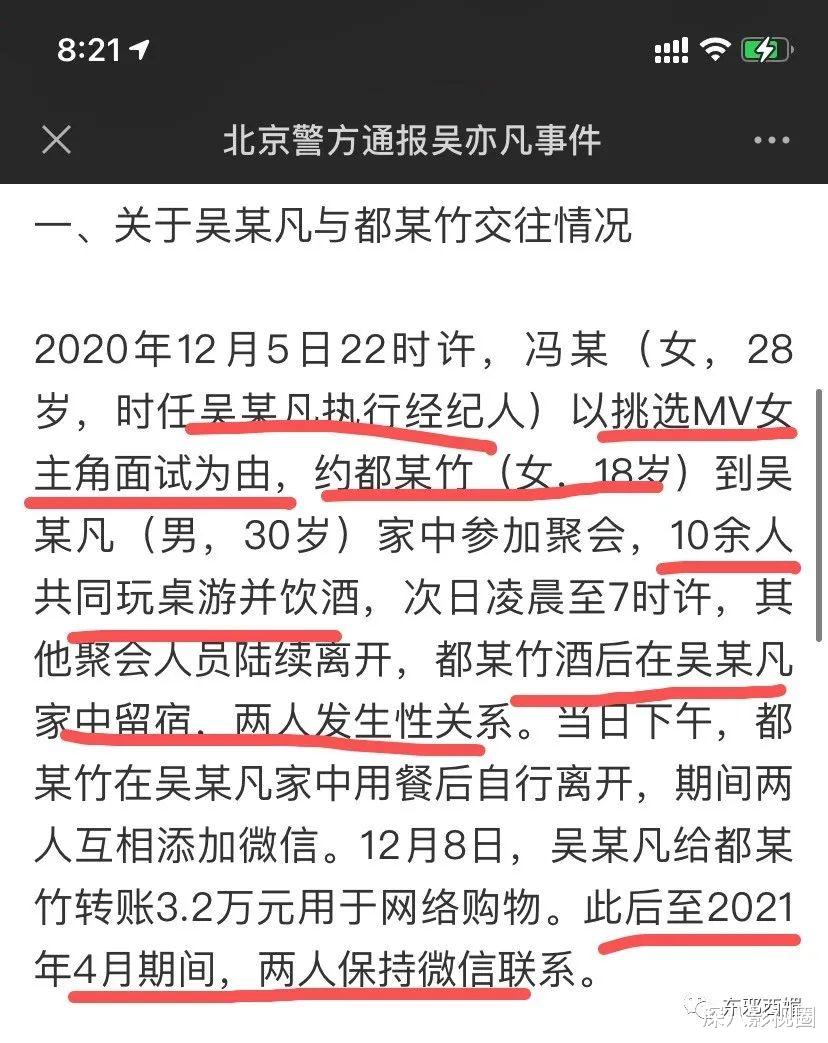Select the title 北京警方通报吴亦凡事件
The width and height of the screenshot is (828, 1043).
click(413, 141)
